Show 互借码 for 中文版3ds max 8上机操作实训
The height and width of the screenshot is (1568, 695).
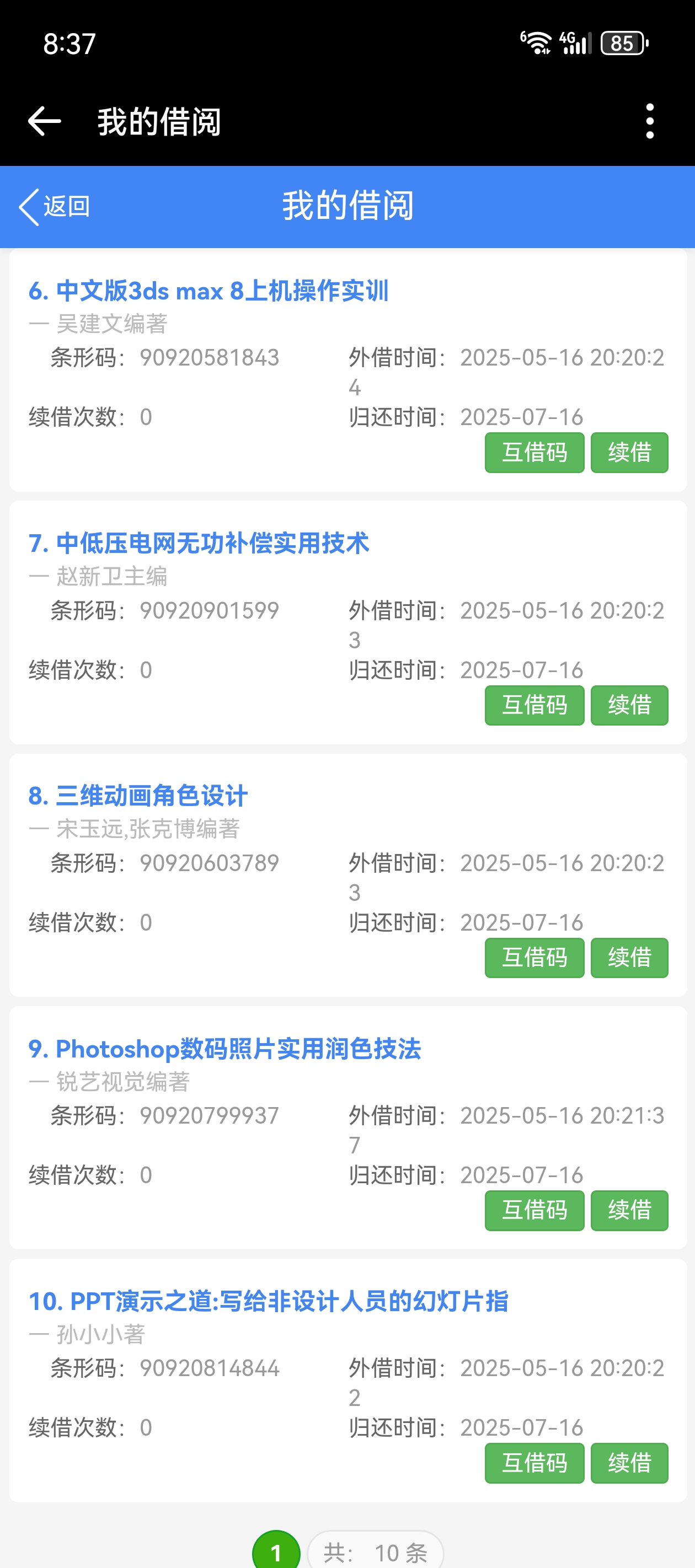(x=534, y=452)
